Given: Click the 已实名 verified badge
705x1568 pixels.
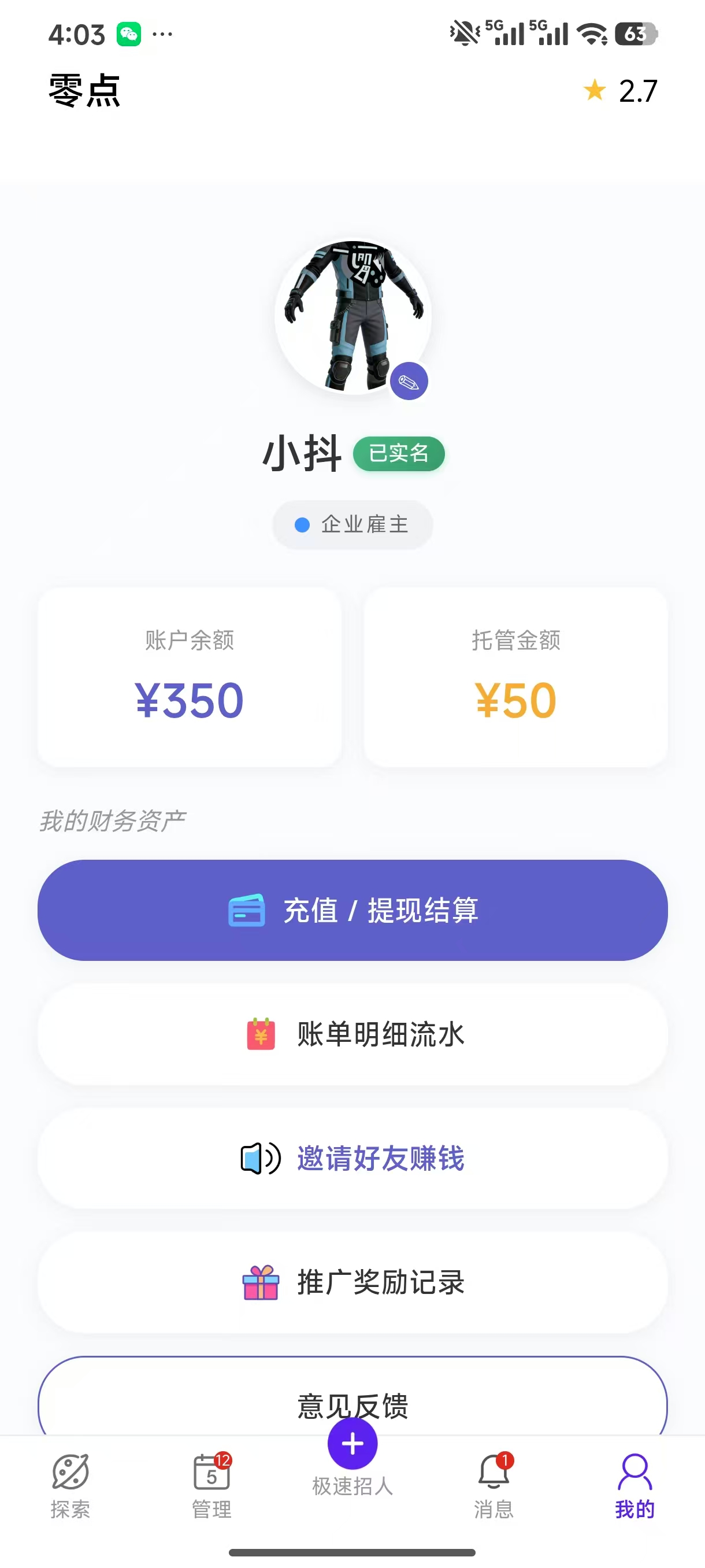Looking at the screenshot, I should pyautogui.click(x=399, y=454).
